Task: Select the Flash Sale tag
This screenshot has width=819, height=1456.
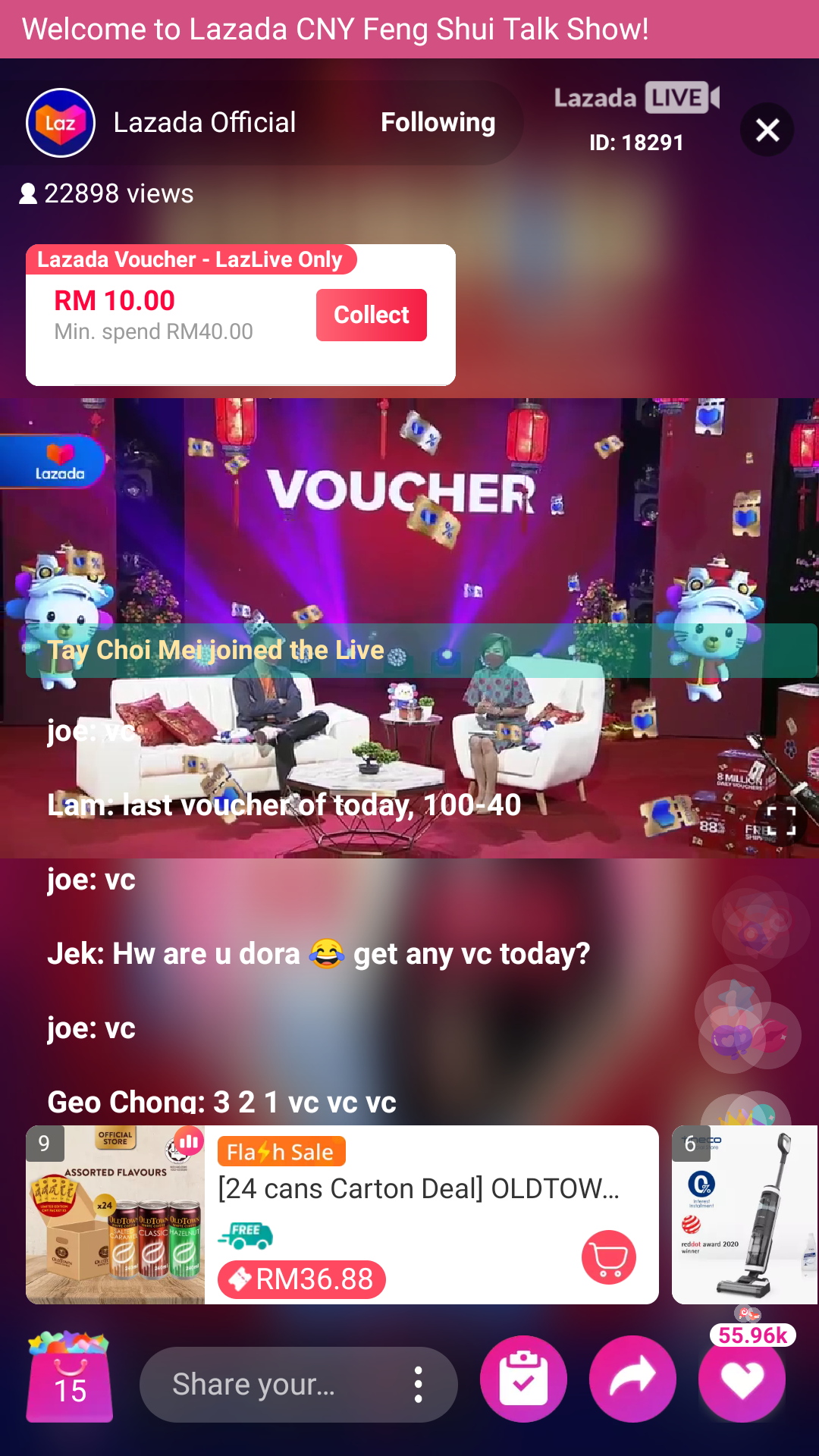Action: coord(281,1152)
